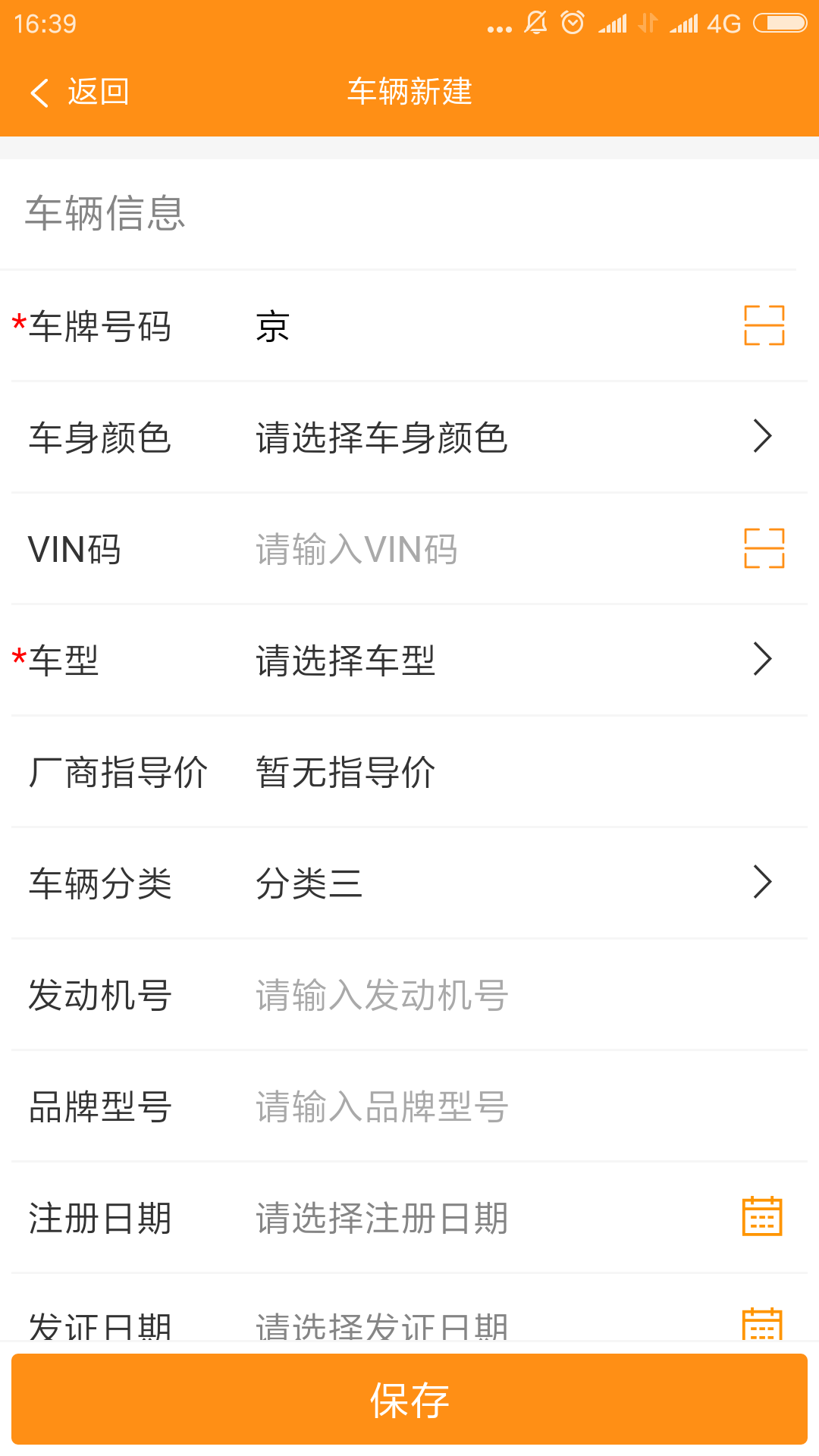The height and width of the screenshot is (1456, 819).
Task: Go back using the 返回 button
Action: tap(80, 93)
